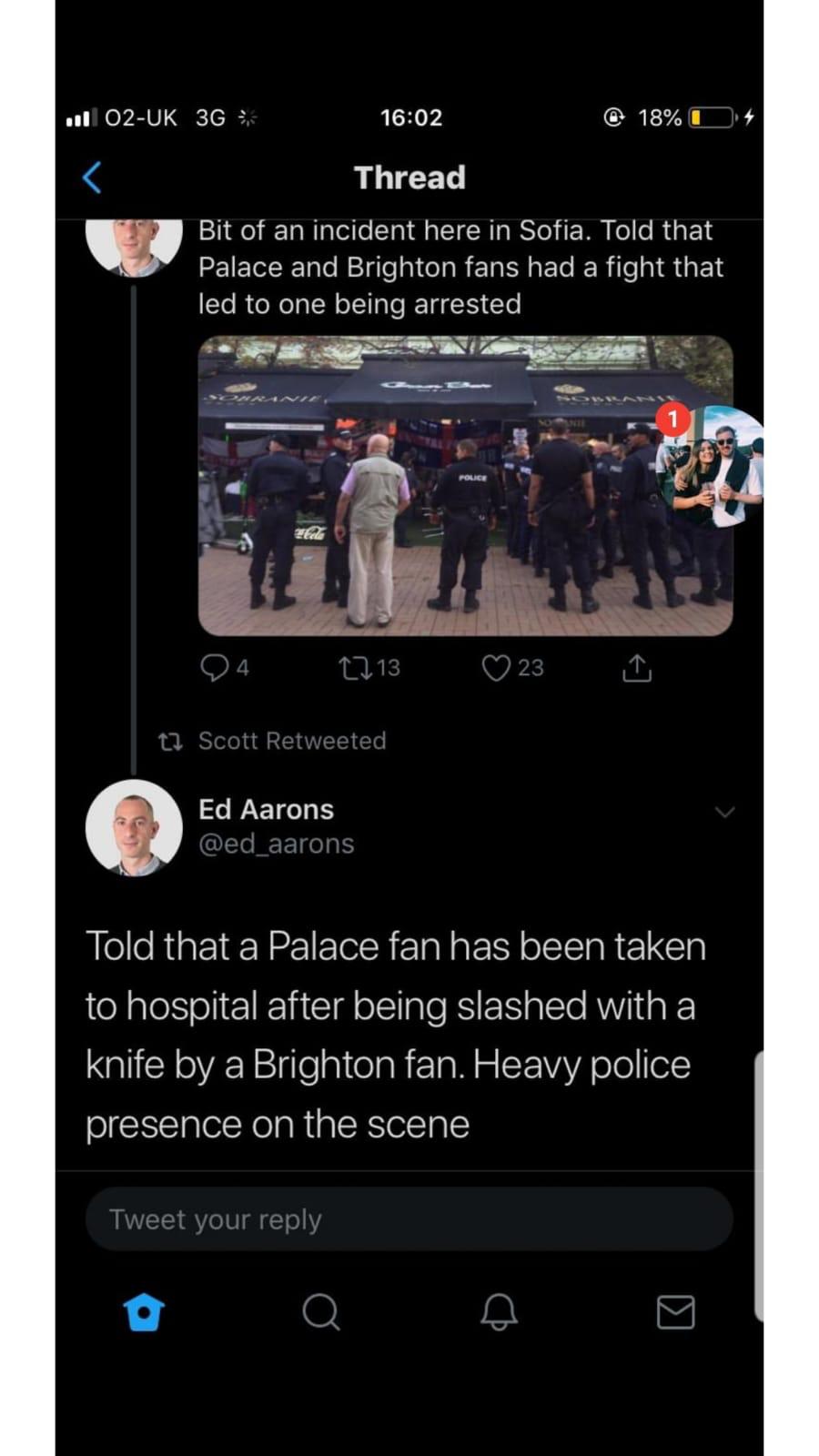The image size is (819, 1456).
Task: Expand the tweet options chevron
Action: (724, 812)
